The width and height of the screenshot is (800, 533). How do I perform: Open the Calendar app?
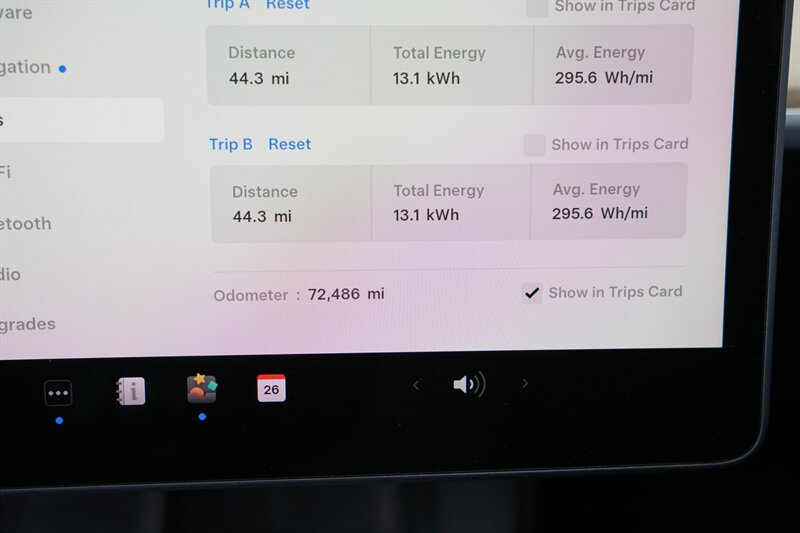[x=271, y=388]
